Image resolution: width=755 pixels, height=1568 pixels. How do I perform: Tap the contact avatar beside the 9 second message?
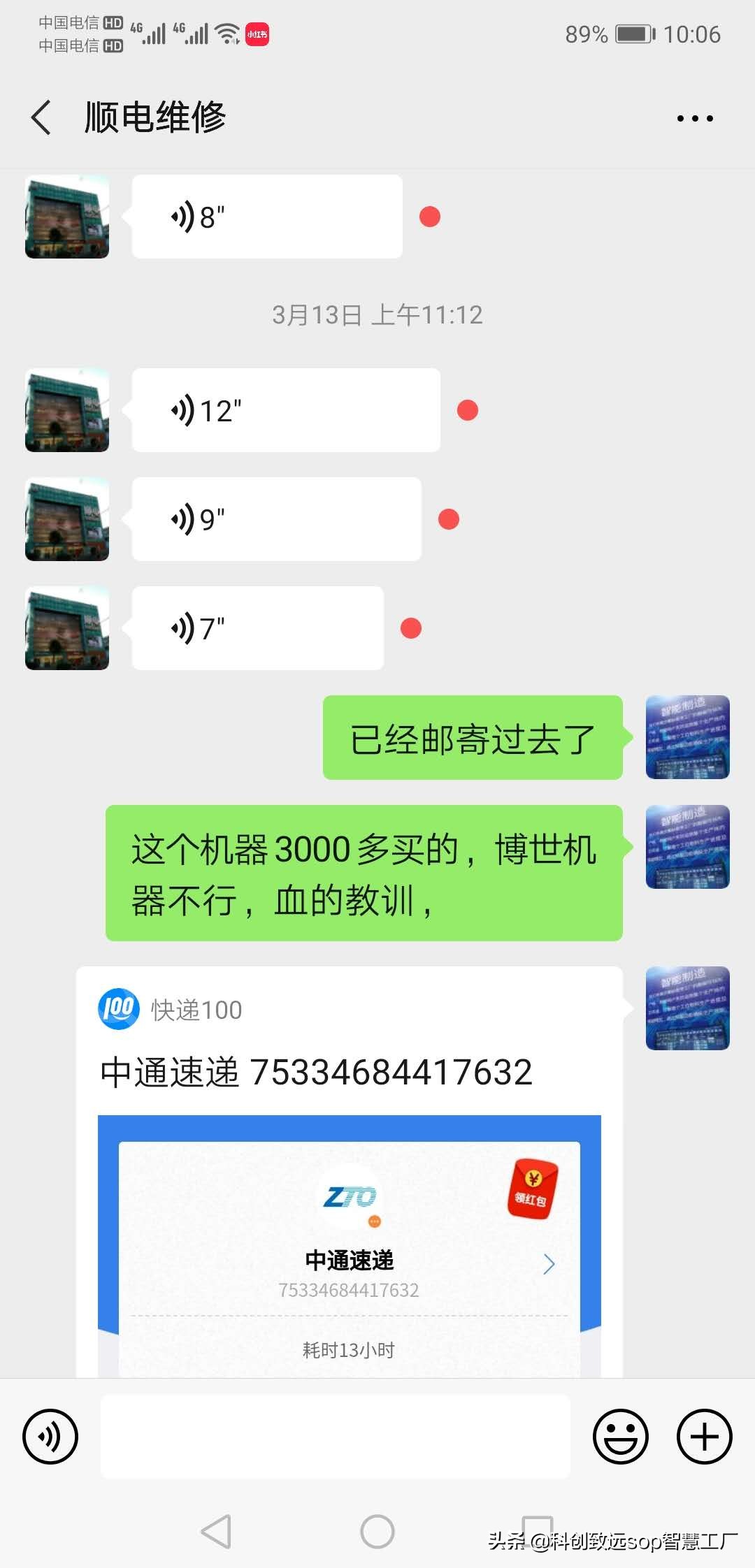[x=66, y=519]
